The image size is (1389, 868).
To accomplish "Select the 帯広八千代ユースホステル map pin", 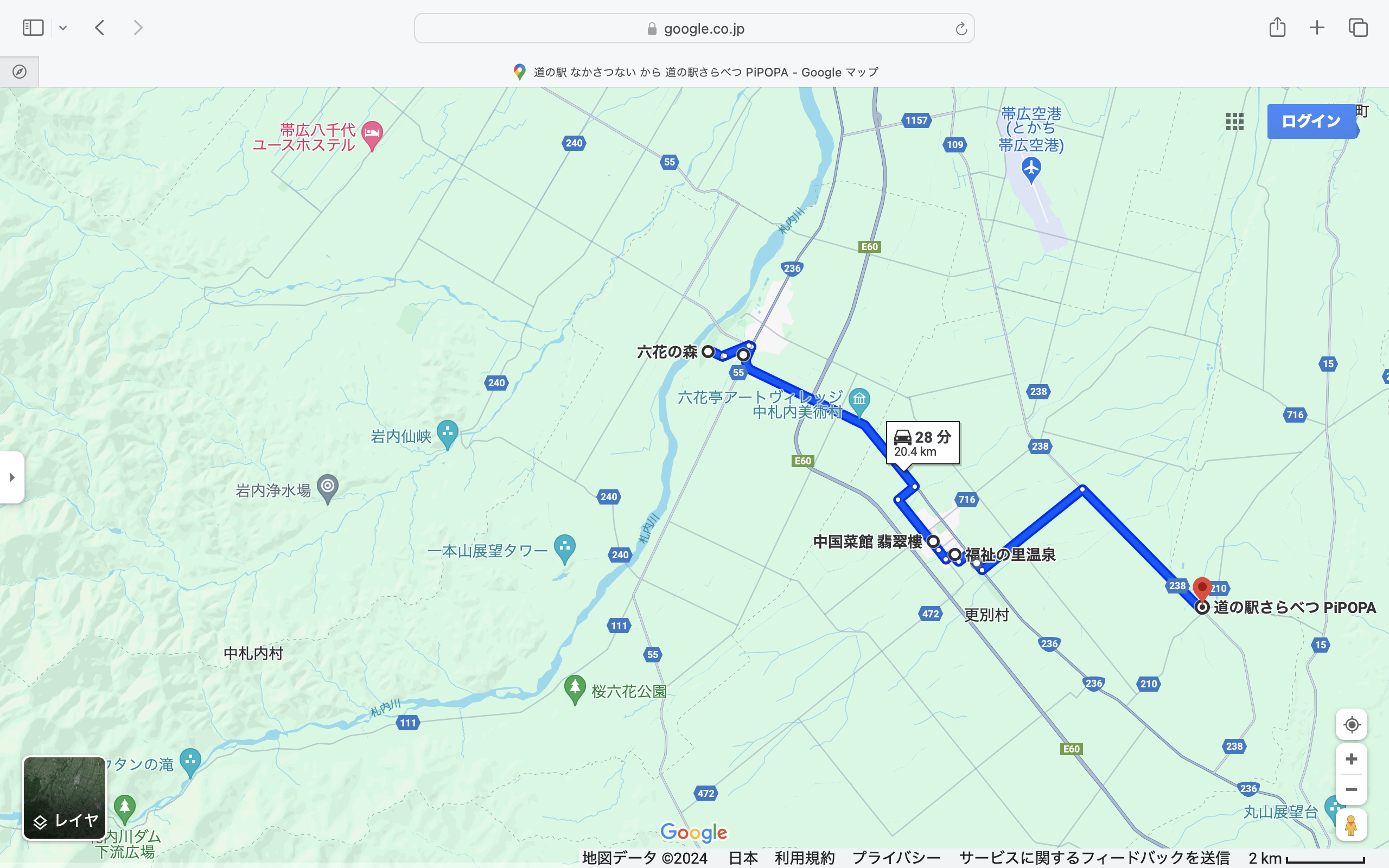I will (x=372, y=135).
